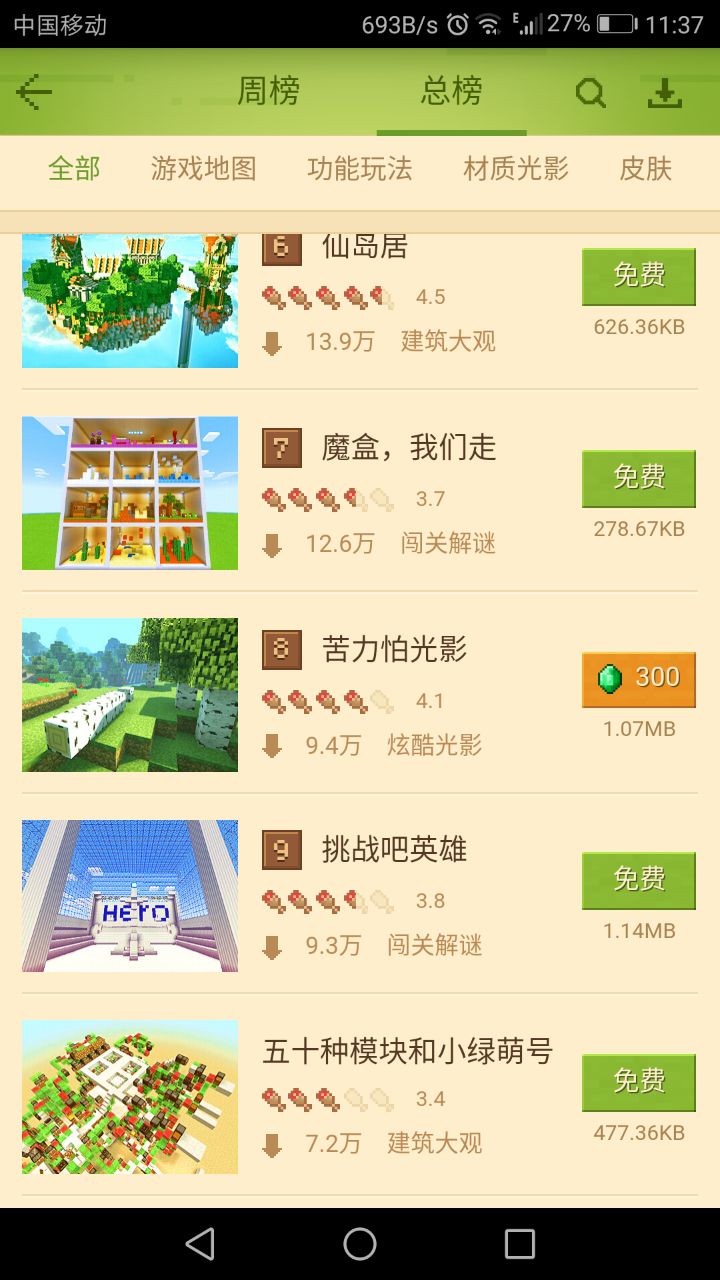The image size is (720, 1280).
Task: Go back using the top-left arrow
Action: point(35,93)
